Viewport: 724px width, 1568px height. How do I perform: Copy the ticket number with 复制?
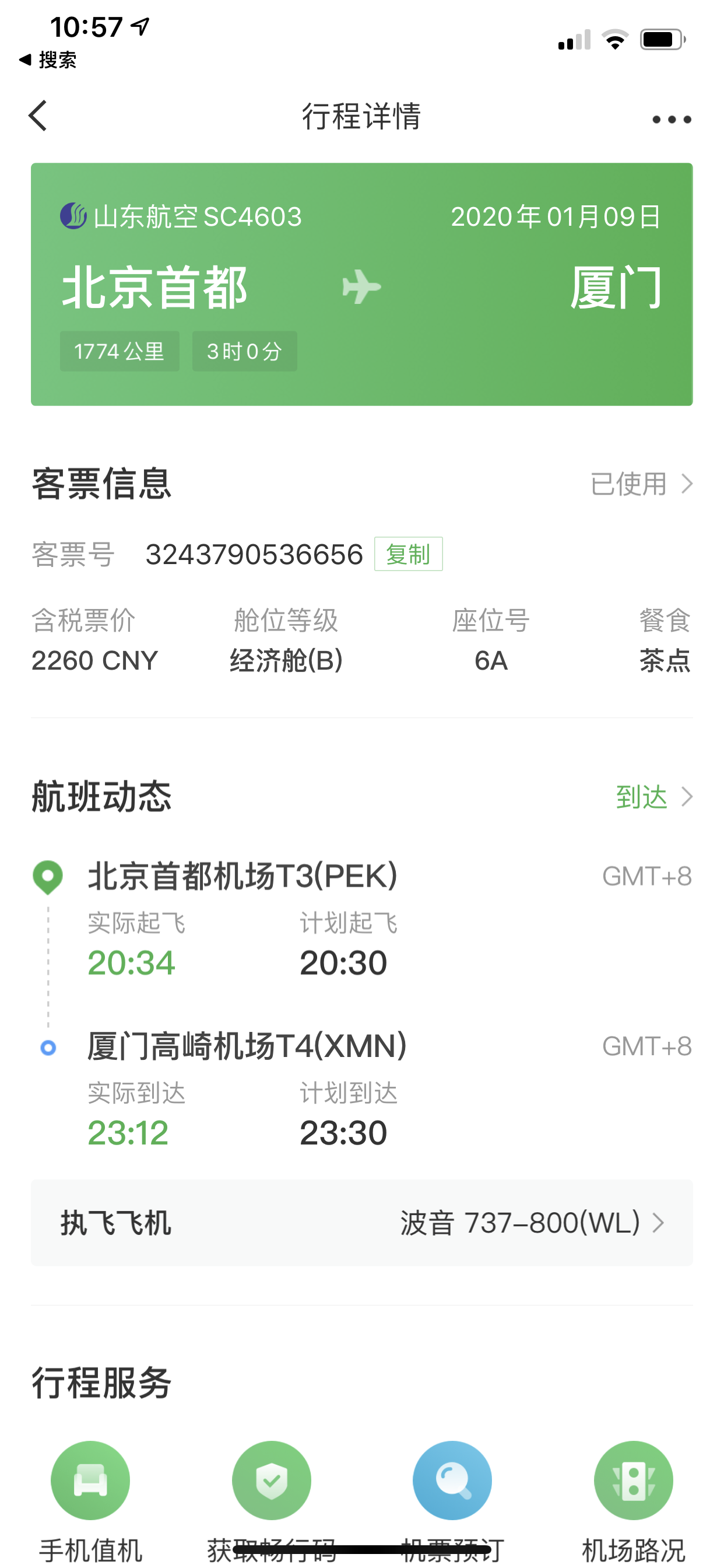(x=407, y=554)
